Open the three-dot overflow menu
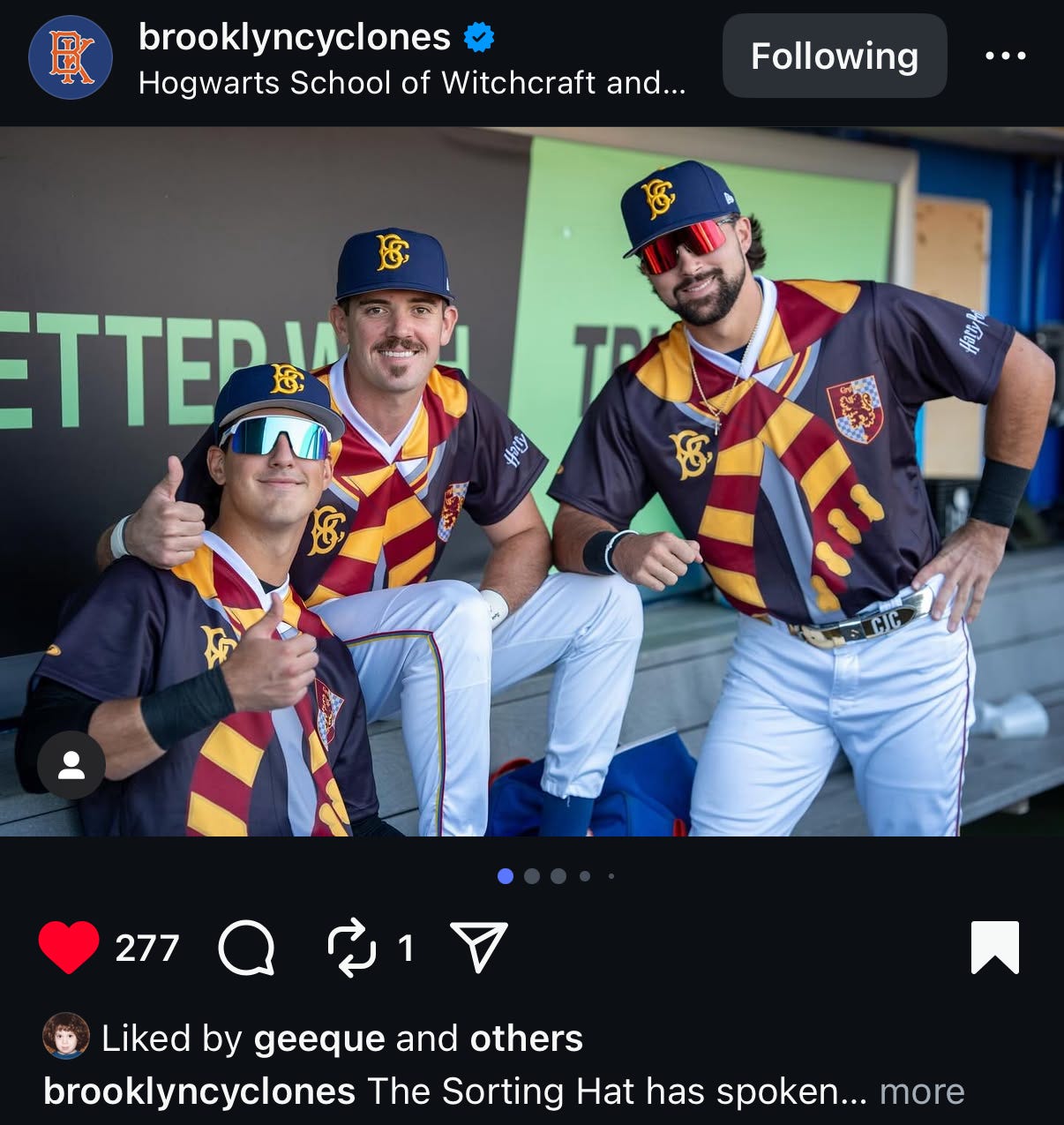 pyautogui.click(x=1005, y=56)
